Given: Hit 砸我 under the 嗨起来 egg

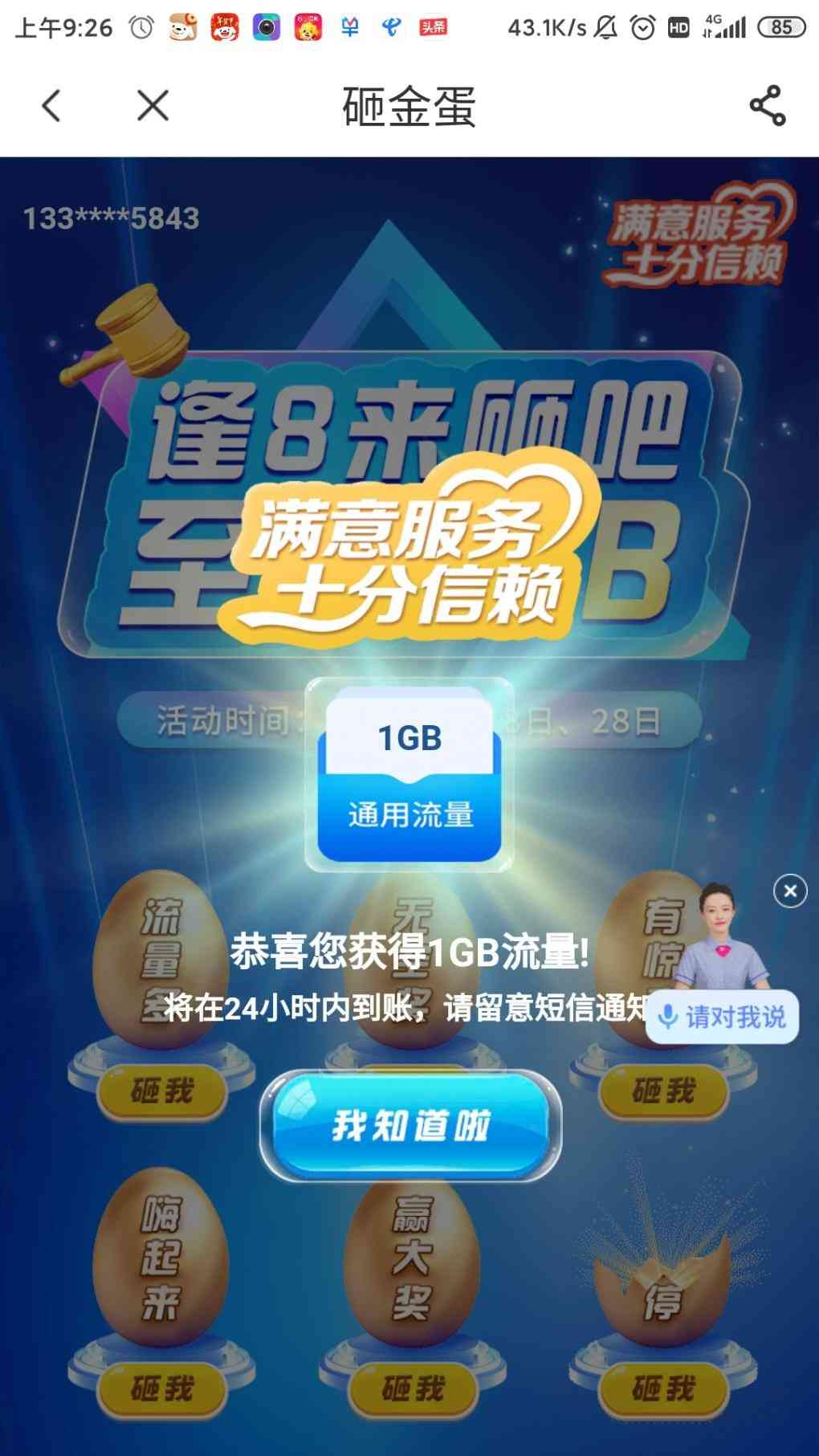Looking at the screenshot, I should 162,1389.
